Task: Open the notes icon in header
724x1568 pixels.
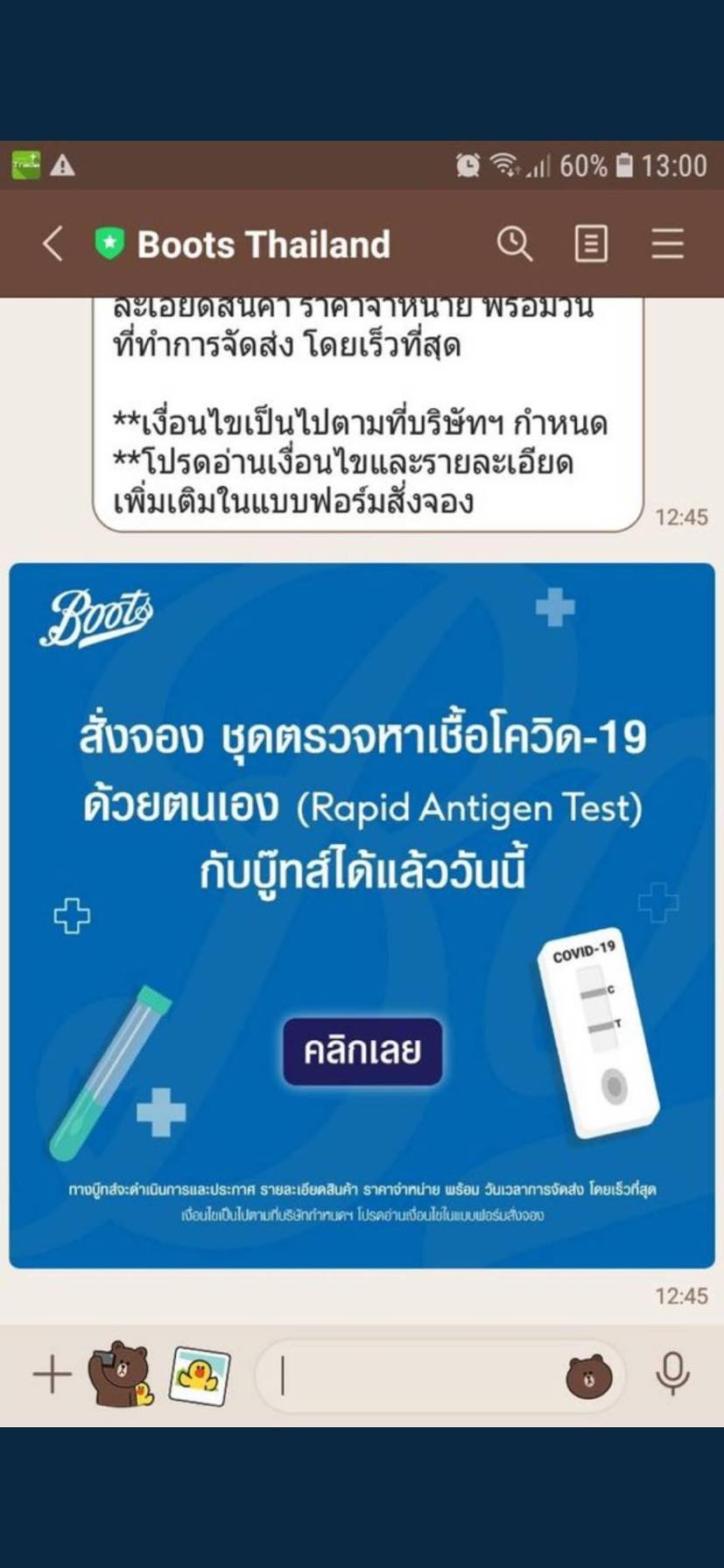Action: [x=591, y=243]
